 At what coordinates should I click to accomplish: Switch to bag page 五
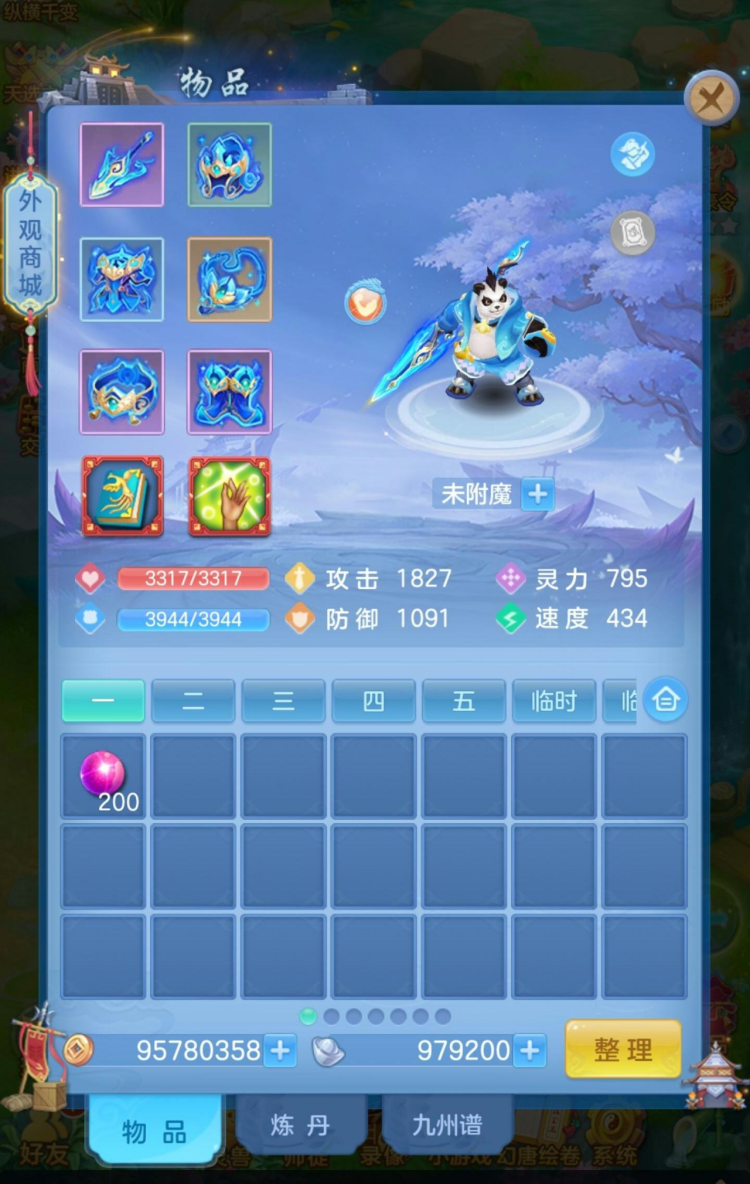tap(463, 701)
